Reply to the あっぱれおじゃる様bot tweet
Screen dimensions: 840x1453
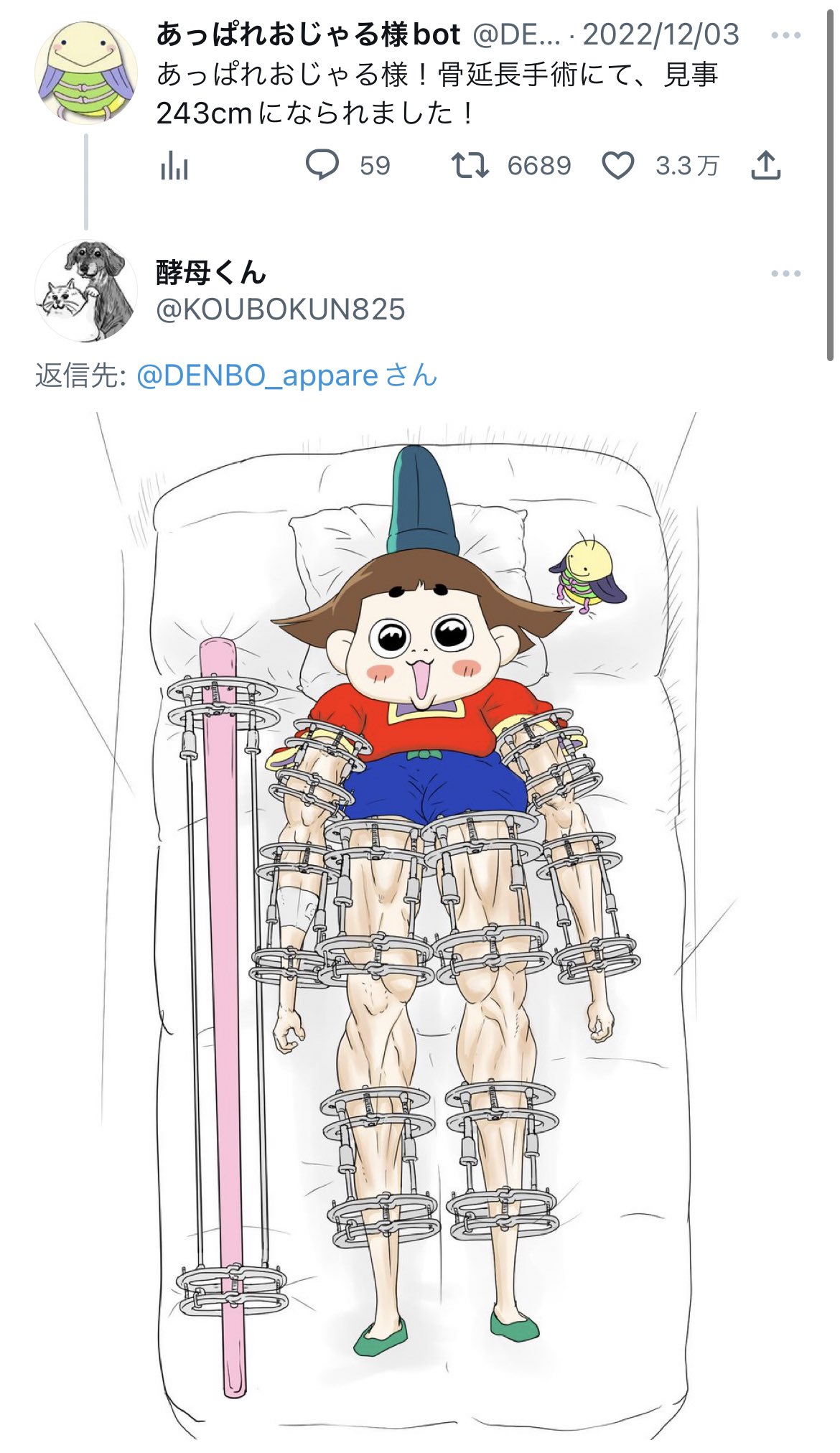point(322,165)
